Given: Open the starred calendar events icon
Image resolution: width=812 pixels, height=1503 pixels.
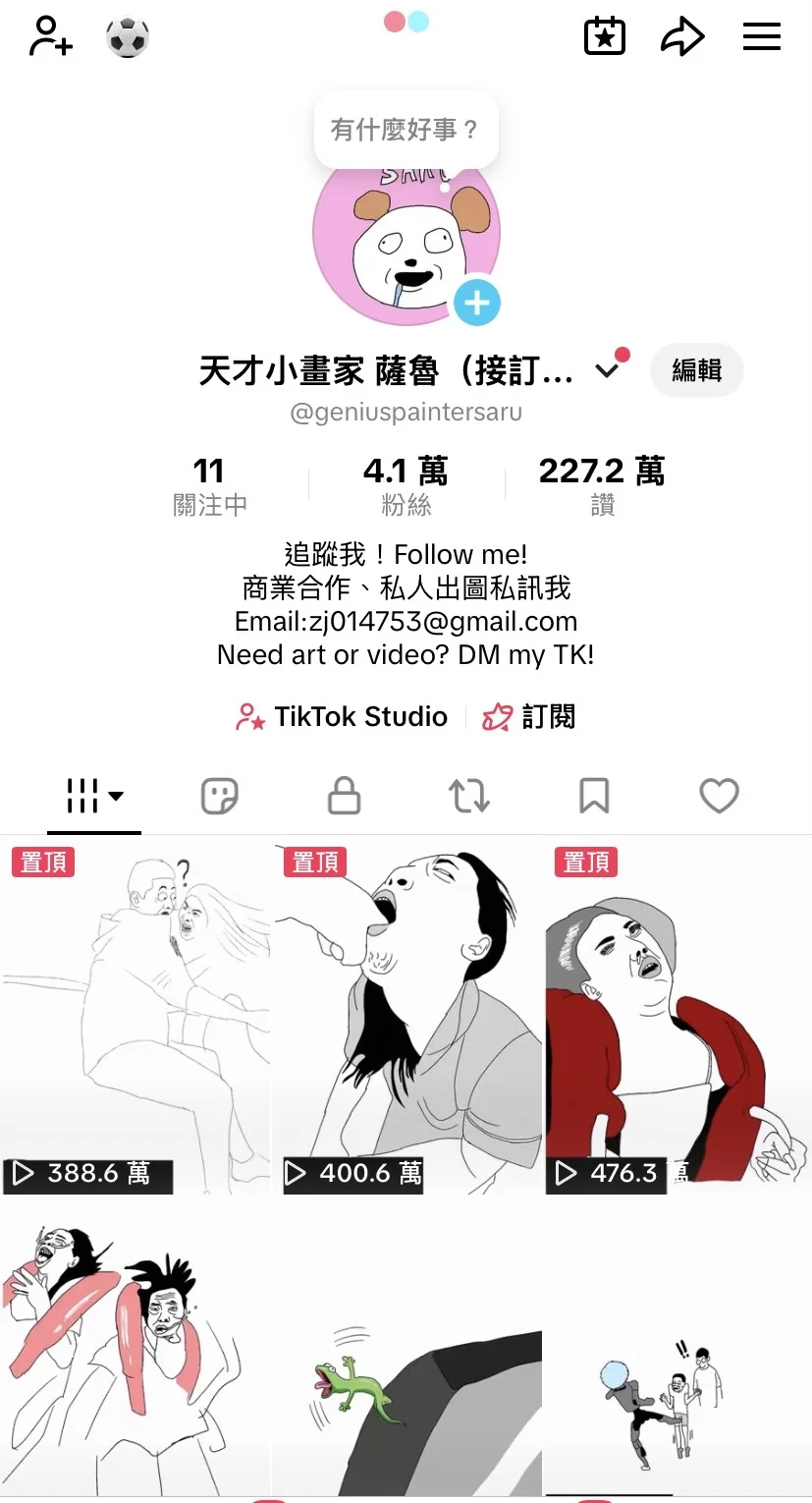Looking at the screenshot, I should pyautogui.click(x=605, y=37).
